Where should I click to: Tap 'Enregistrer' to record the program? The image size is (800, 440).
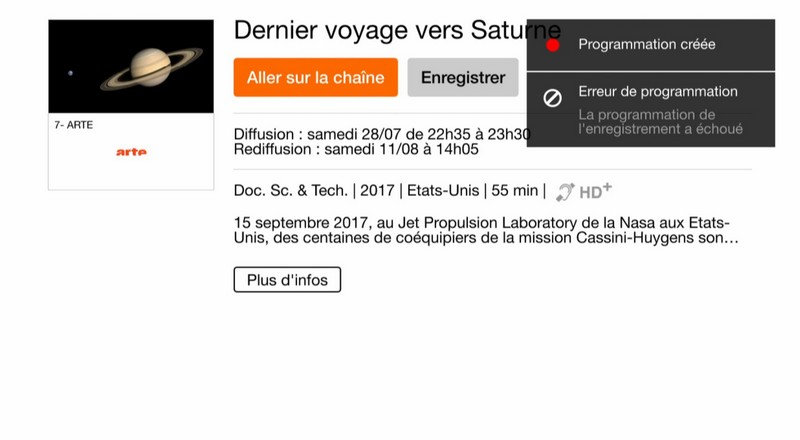(463, 77)
